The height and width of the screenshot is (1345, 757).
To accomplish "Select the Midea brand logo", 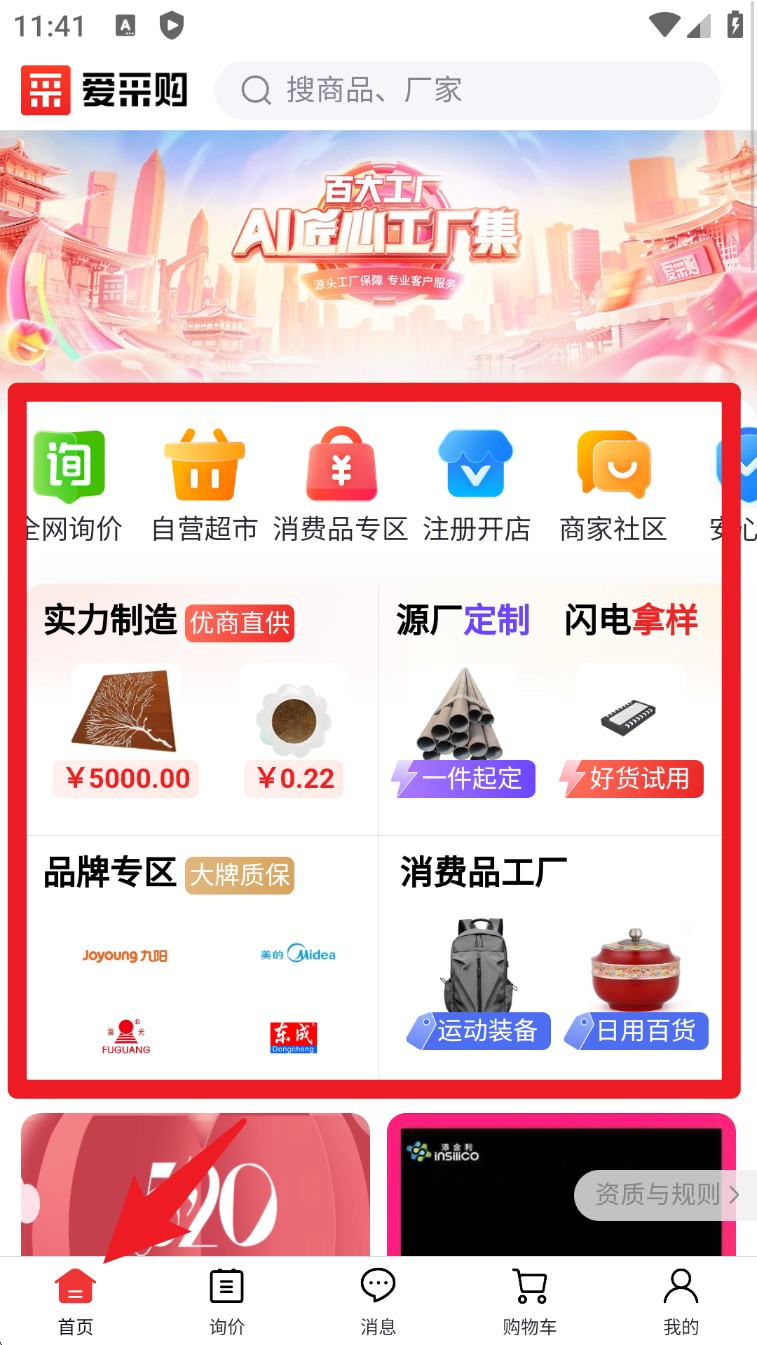I will coord(297,954).
